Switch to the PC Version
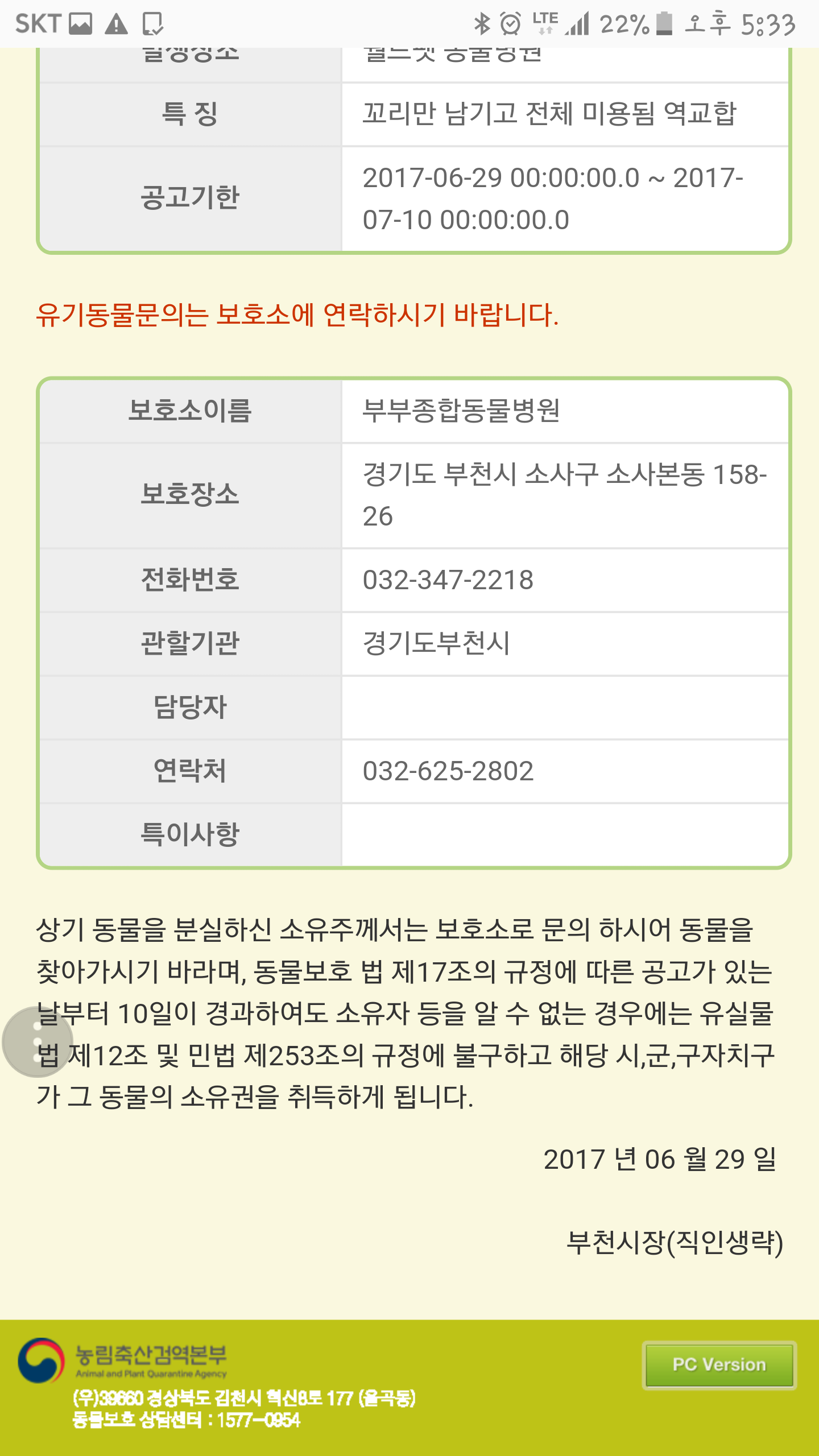Image resolution: width=819 pixels, height=1456 pixels. point(719,1365)
